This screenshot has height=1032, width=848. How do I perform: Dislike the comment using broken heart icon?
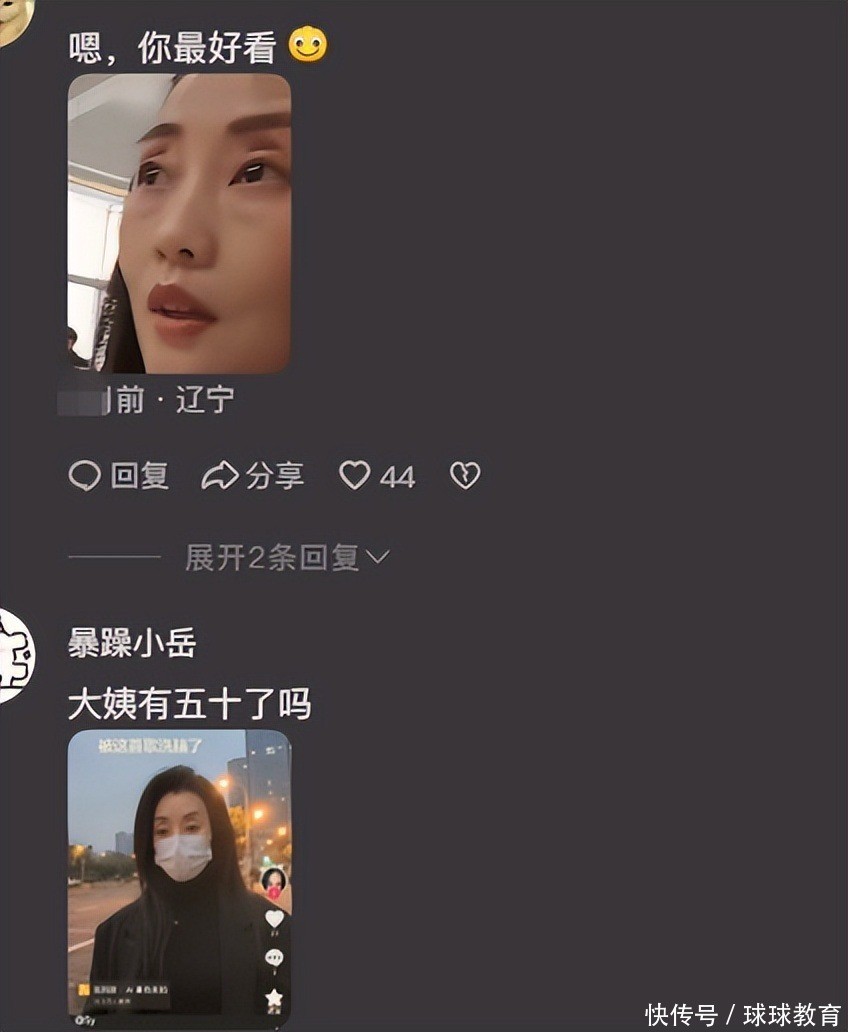465,476
